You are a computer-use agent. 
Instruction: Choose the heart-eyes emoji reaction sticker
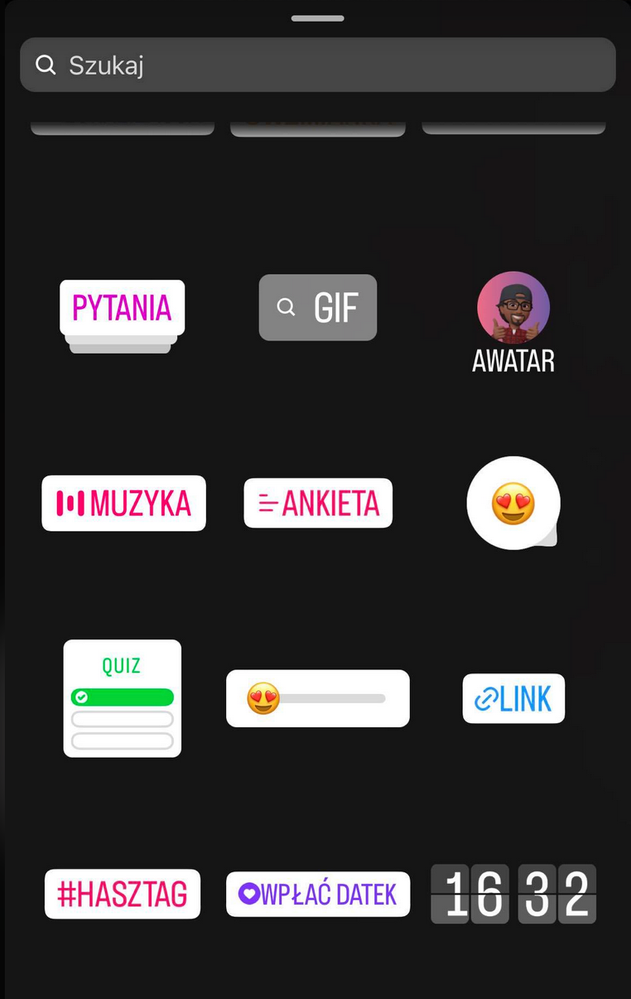tap(512, 503)
